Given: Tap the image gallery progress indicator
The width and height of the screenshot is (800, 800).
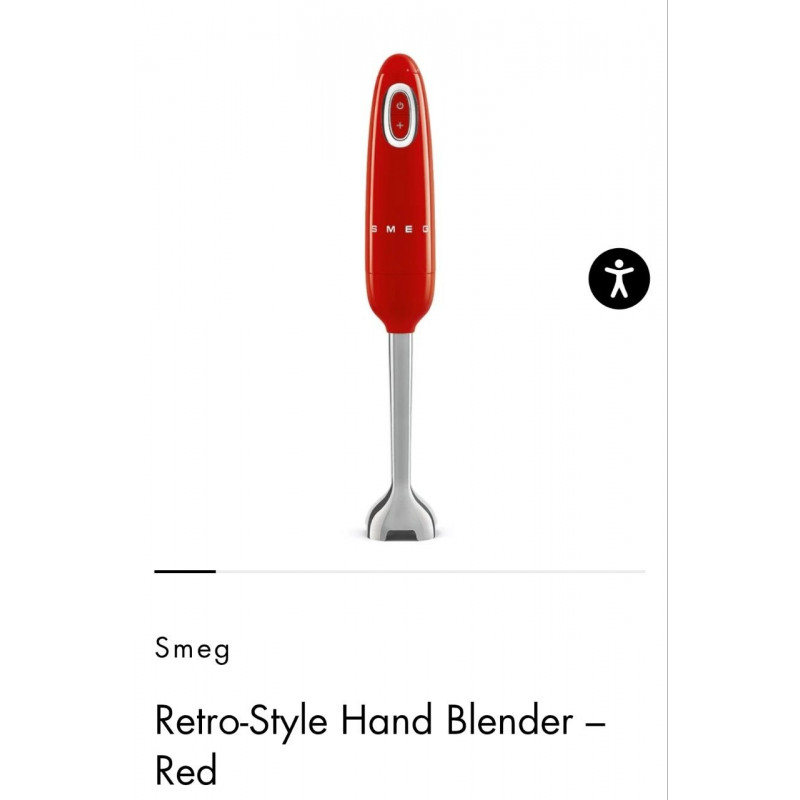Looking at the screenshot, I should [x=399, y=571].
